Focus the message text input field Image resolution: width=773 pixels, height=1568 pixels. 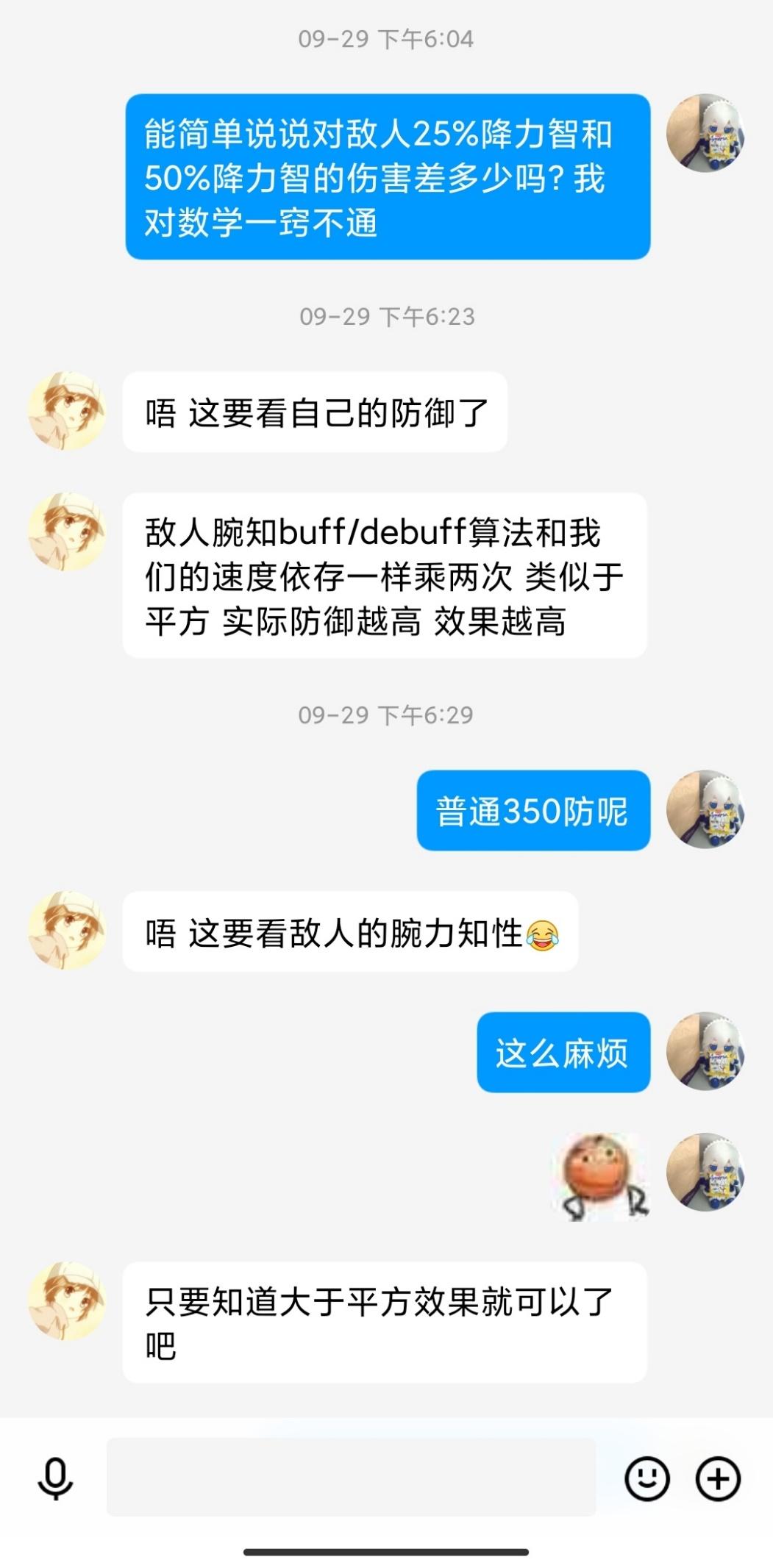point(351,1478)
